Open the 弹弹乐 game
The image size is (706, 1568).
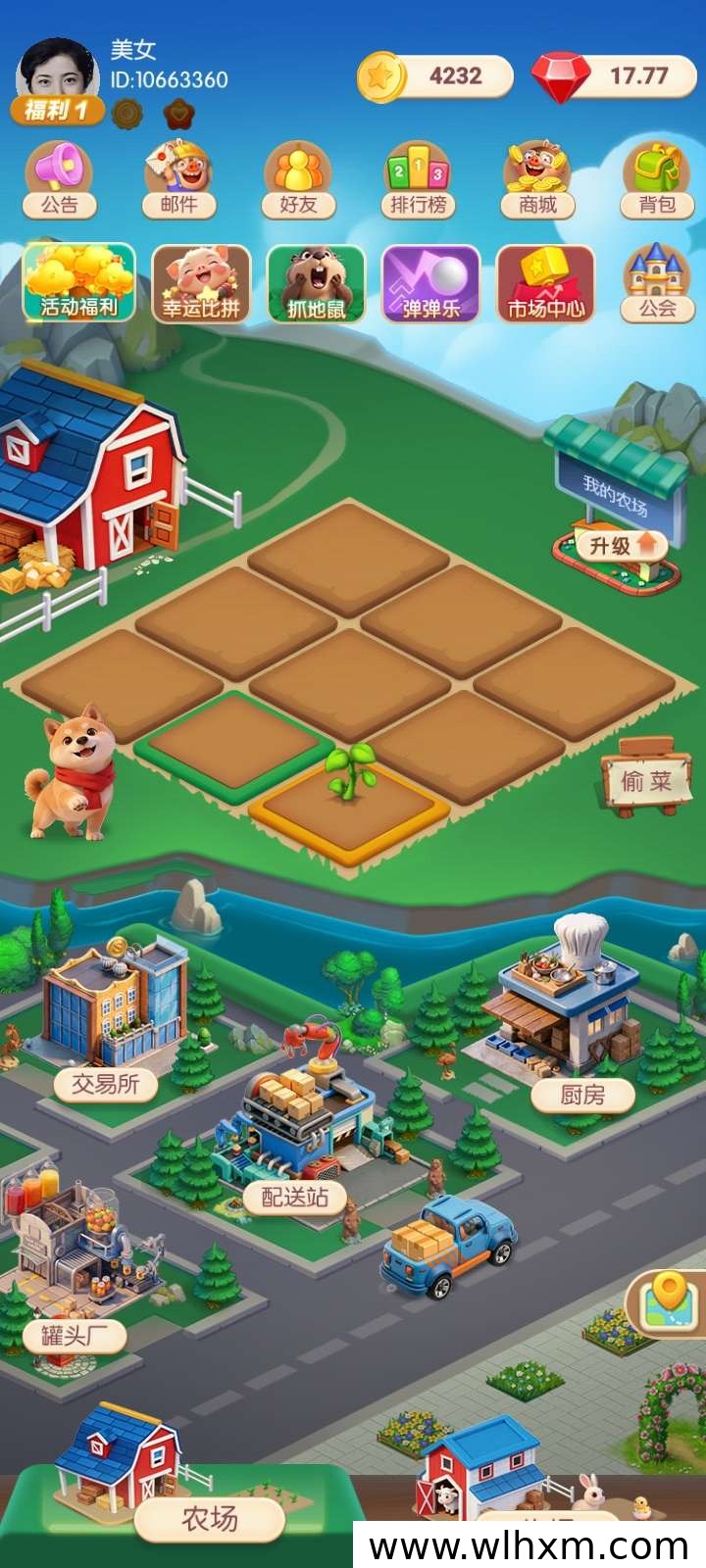[431, 283]
